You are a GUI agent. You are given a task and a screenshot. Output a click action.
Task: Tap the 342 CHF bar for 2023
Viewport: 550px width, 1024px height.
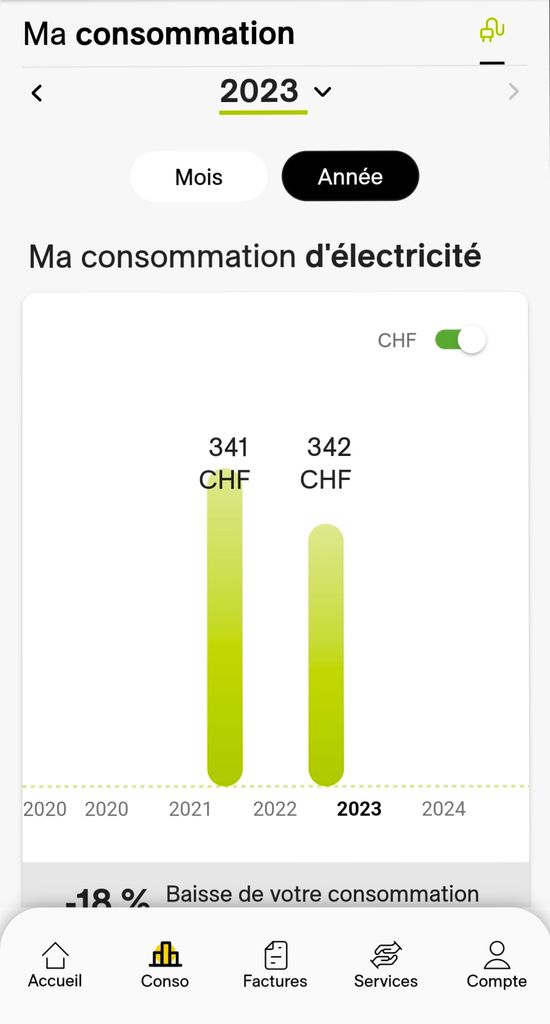click(326, 655)
